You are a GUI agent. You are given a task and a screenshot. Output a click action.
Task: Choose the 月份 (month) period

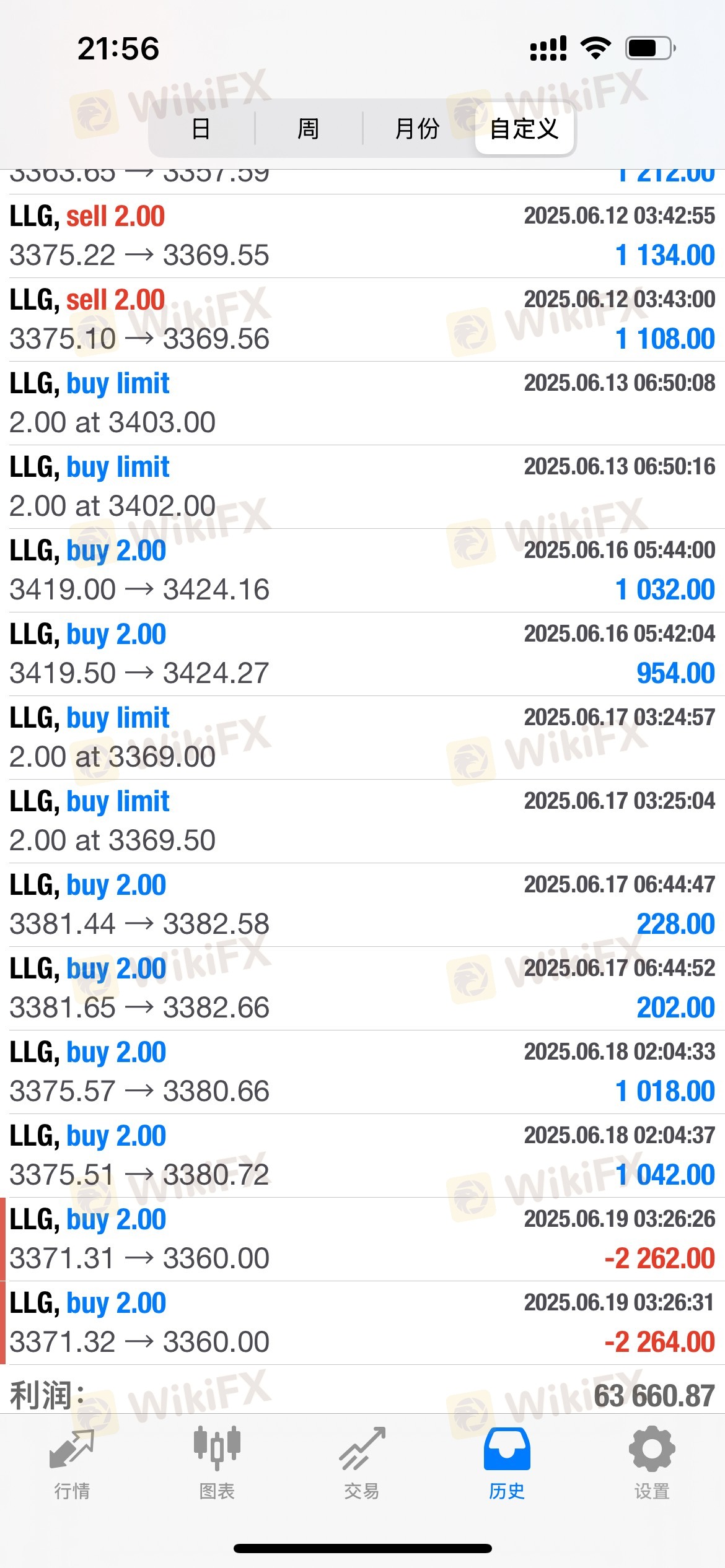click(x=418, y=129)
